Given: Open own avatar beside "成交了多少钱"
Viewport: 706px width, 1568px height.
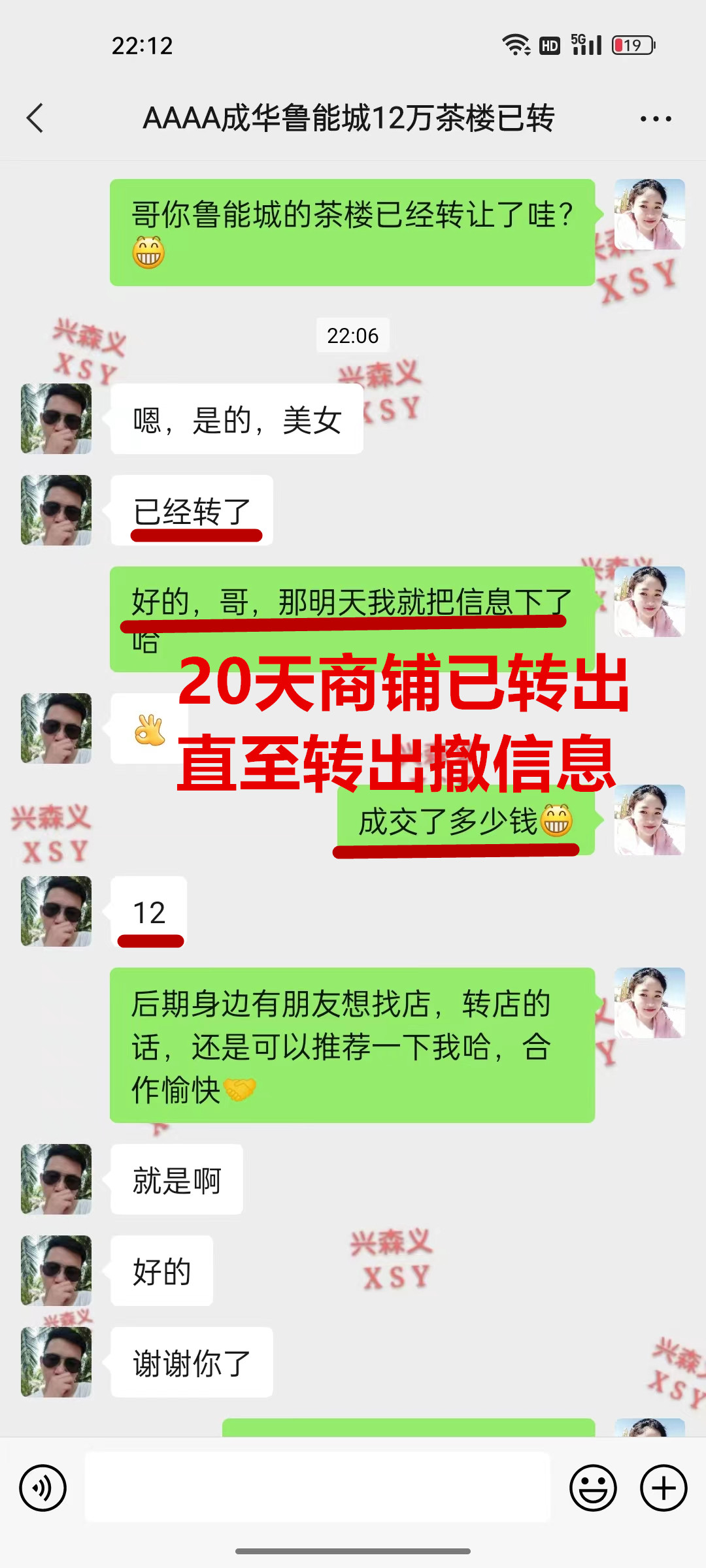Looking at the screenshot, I should tap(649, 820).
